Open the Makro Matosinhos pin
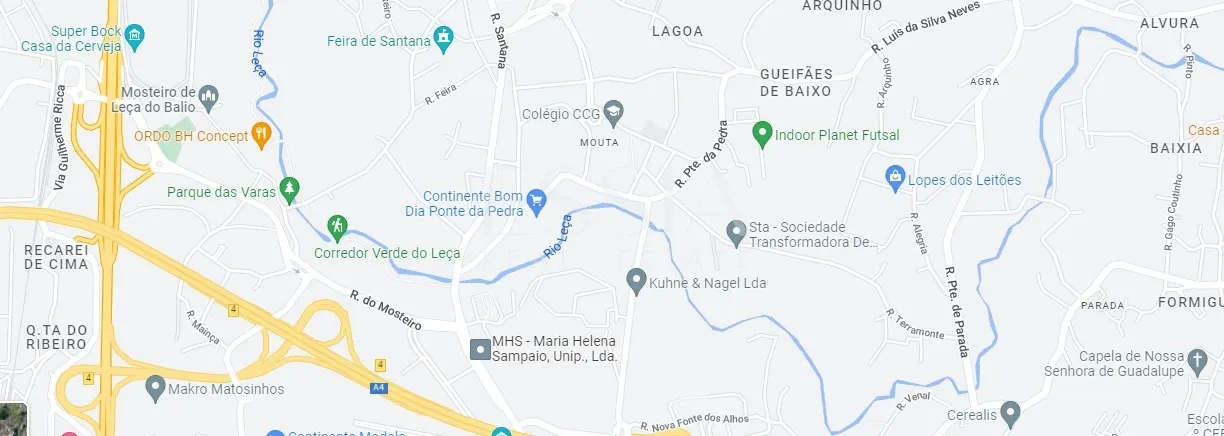 [155, 387]
